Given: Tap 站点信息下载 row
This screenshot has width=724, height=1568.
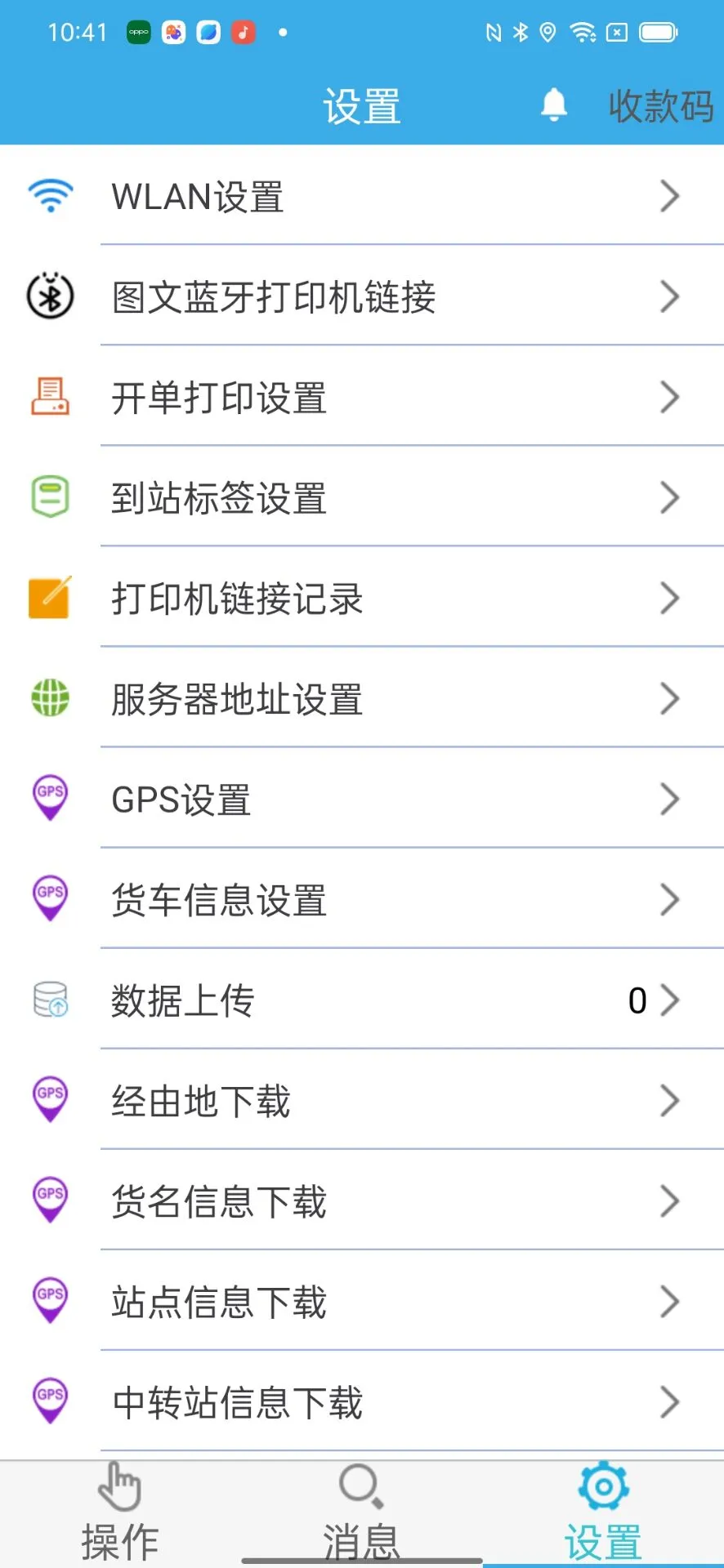Looking at the screenshot, I should click(x=362, y=1302).
